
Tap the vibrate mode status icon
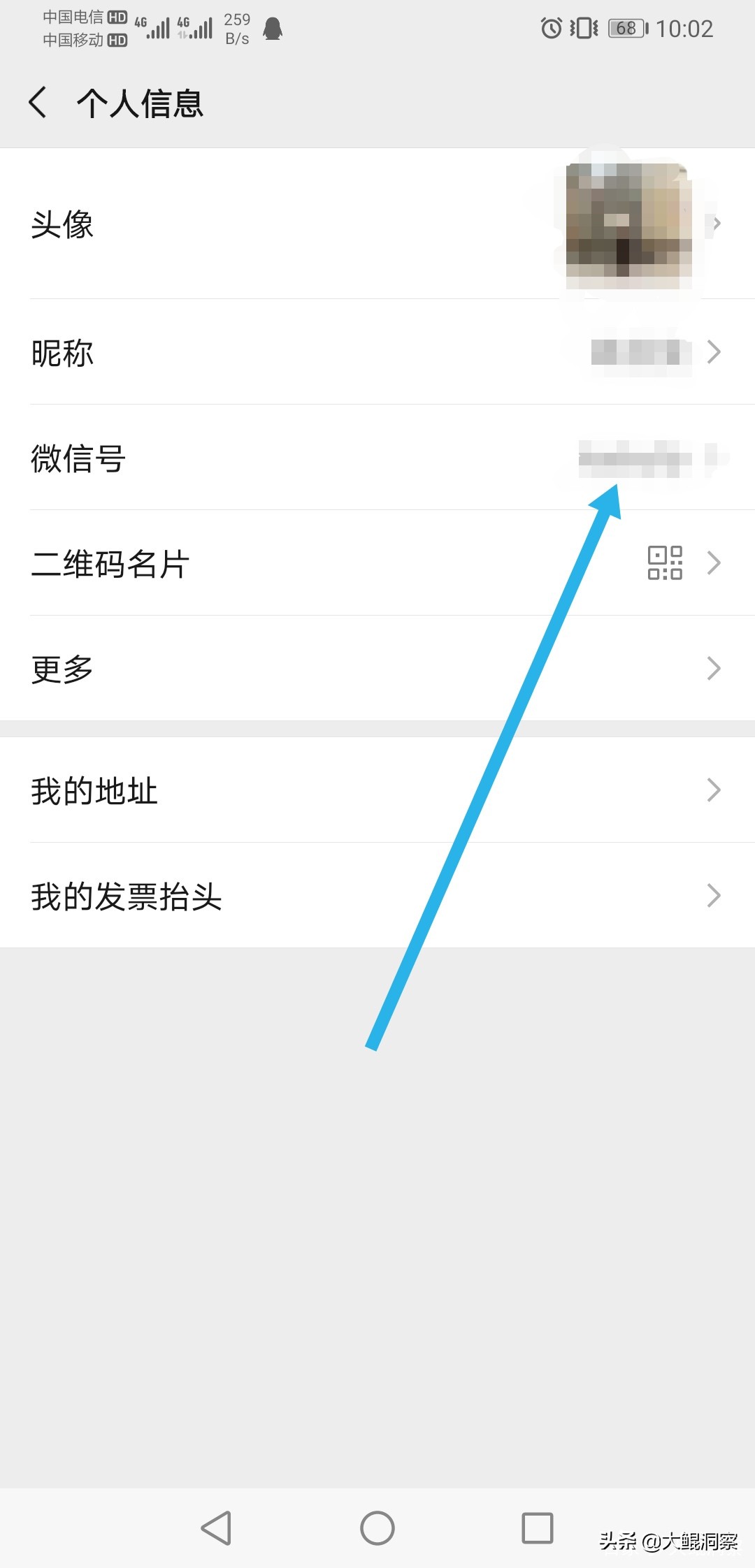pos(584,27)
